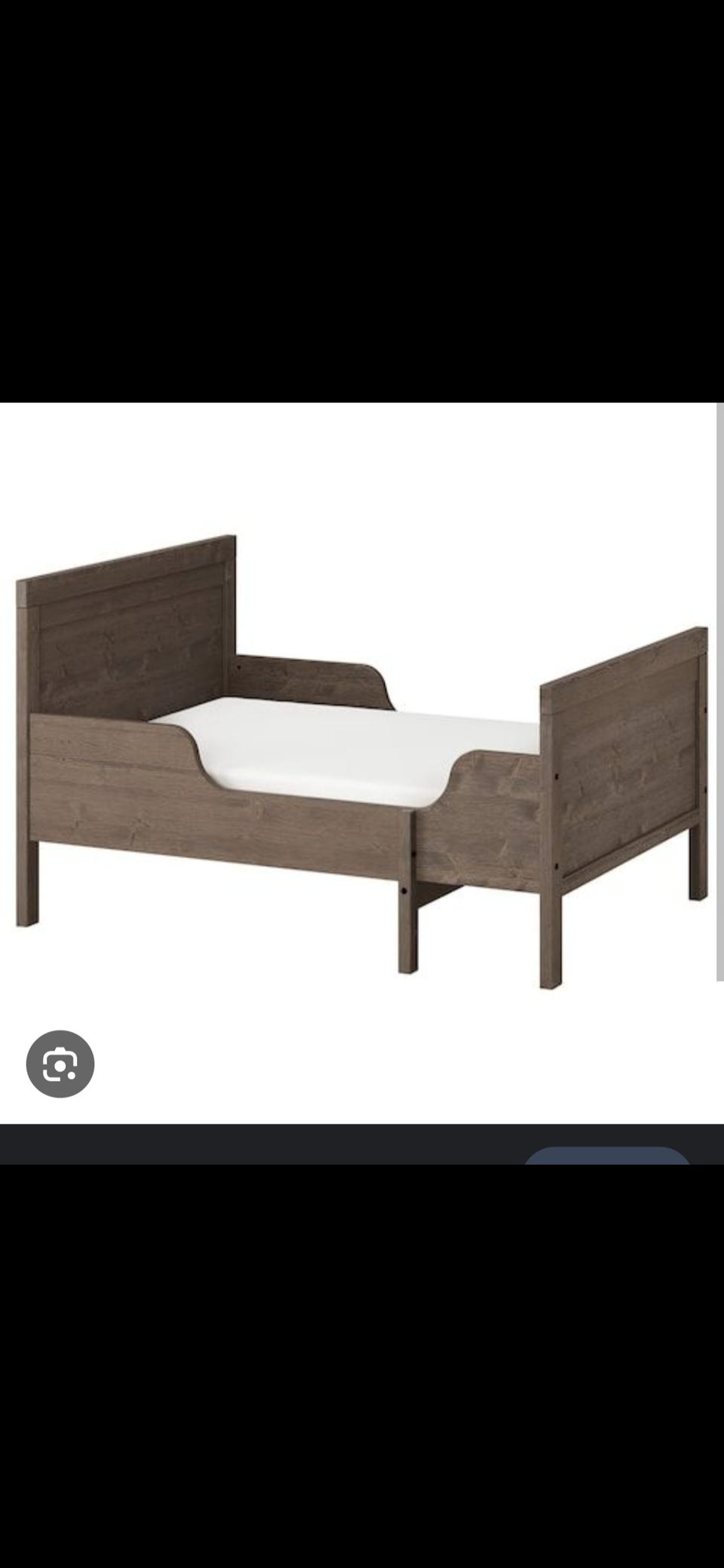
Task: Open the wooden bed product image
Action: 360,761
